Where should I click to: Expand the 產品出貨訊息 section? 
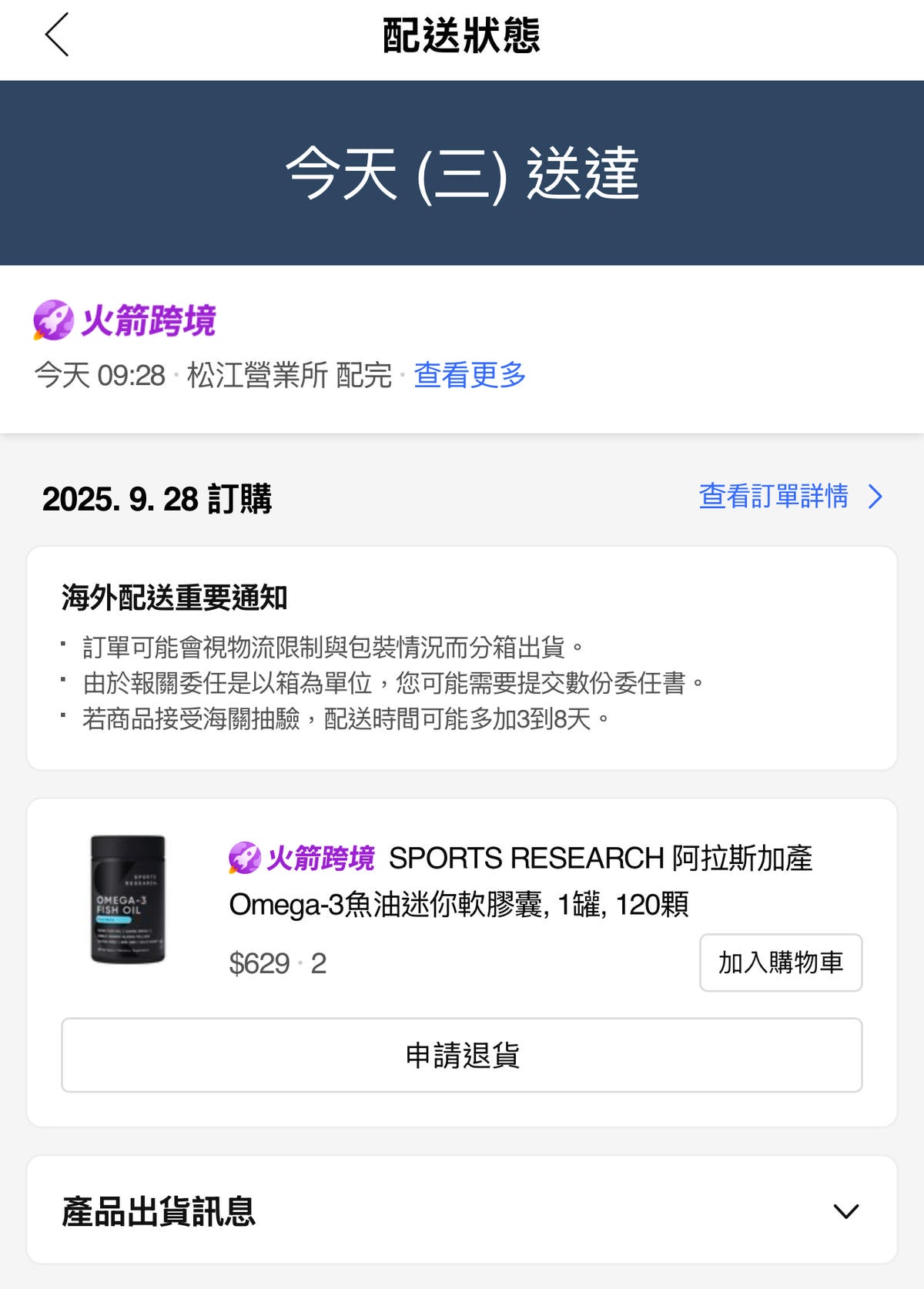[x=845, y=1211]
